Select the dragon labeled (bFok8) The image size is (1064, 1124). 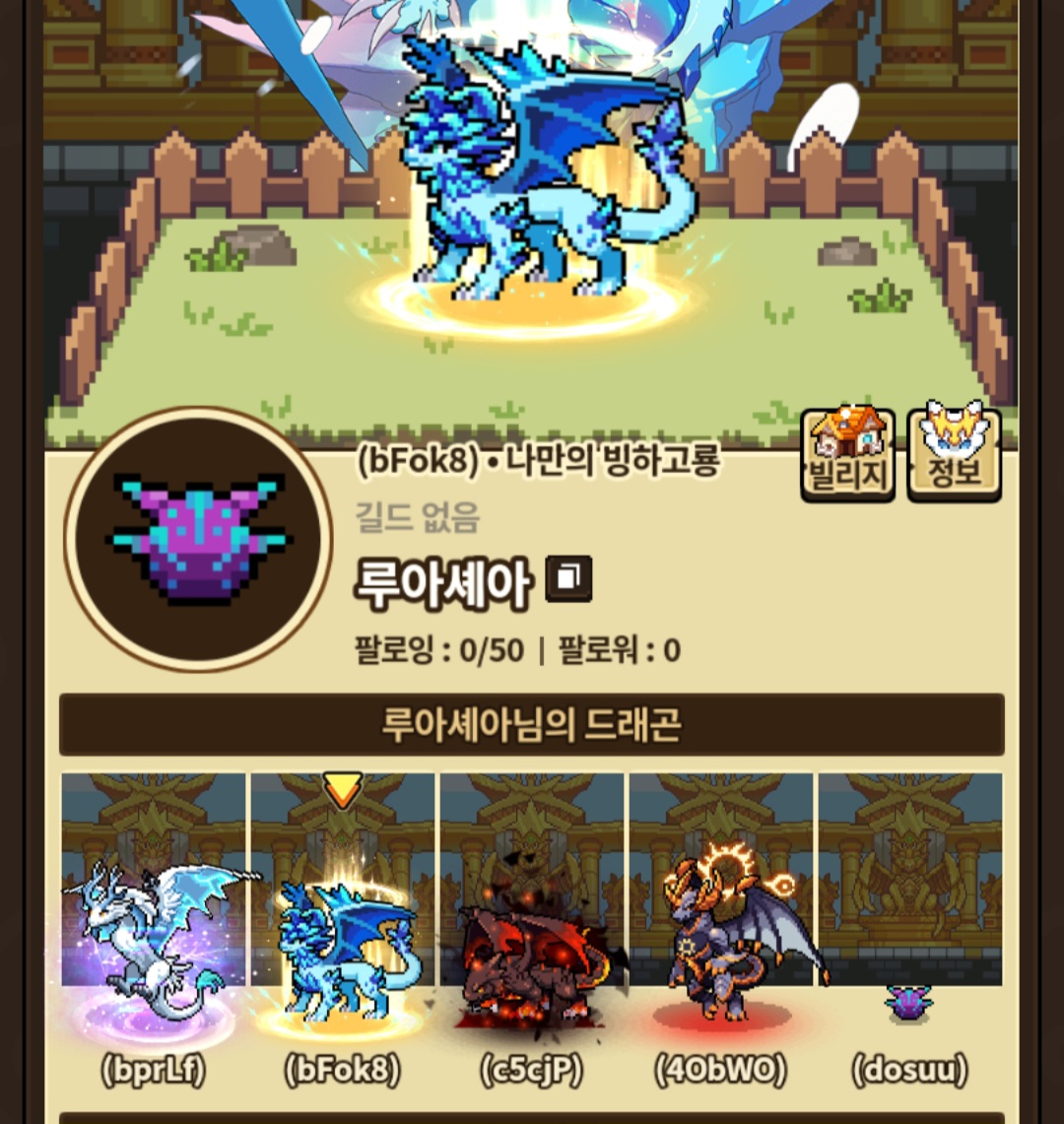[343, 934]
